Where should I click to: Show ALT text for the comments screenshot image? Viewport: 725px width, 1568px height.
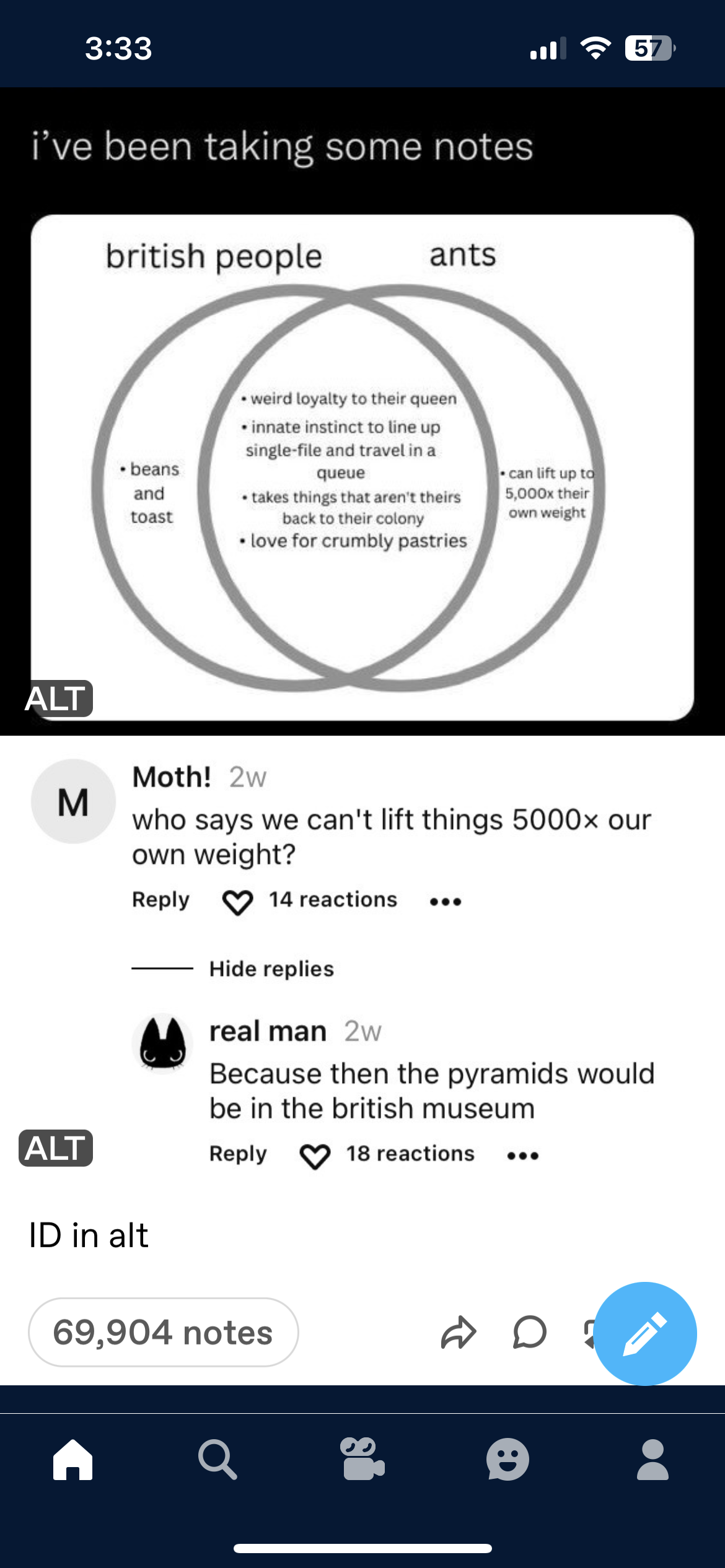tap(56, 1148)
